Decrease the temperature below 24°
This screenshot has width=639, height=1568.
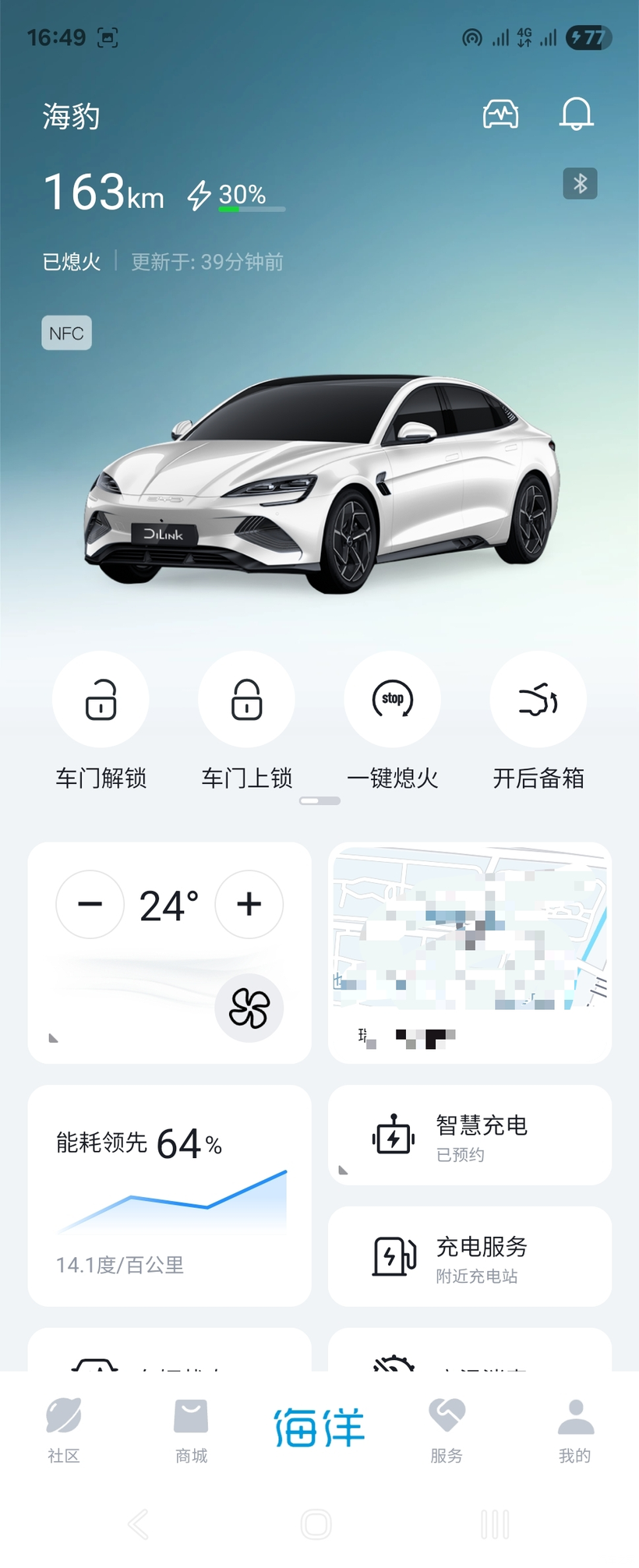click(90, 904)
